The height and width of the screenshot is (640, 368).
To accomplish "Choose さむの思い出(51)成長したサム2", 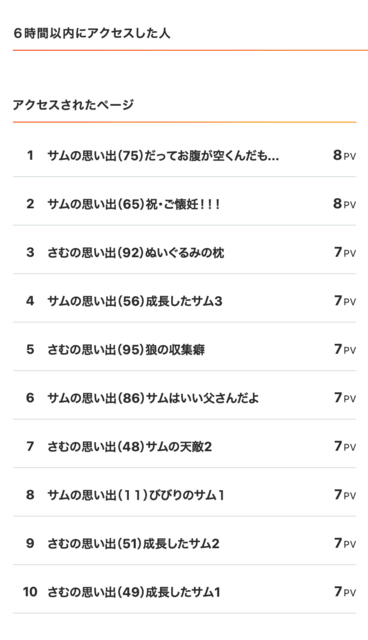I will tap(133, 544).
